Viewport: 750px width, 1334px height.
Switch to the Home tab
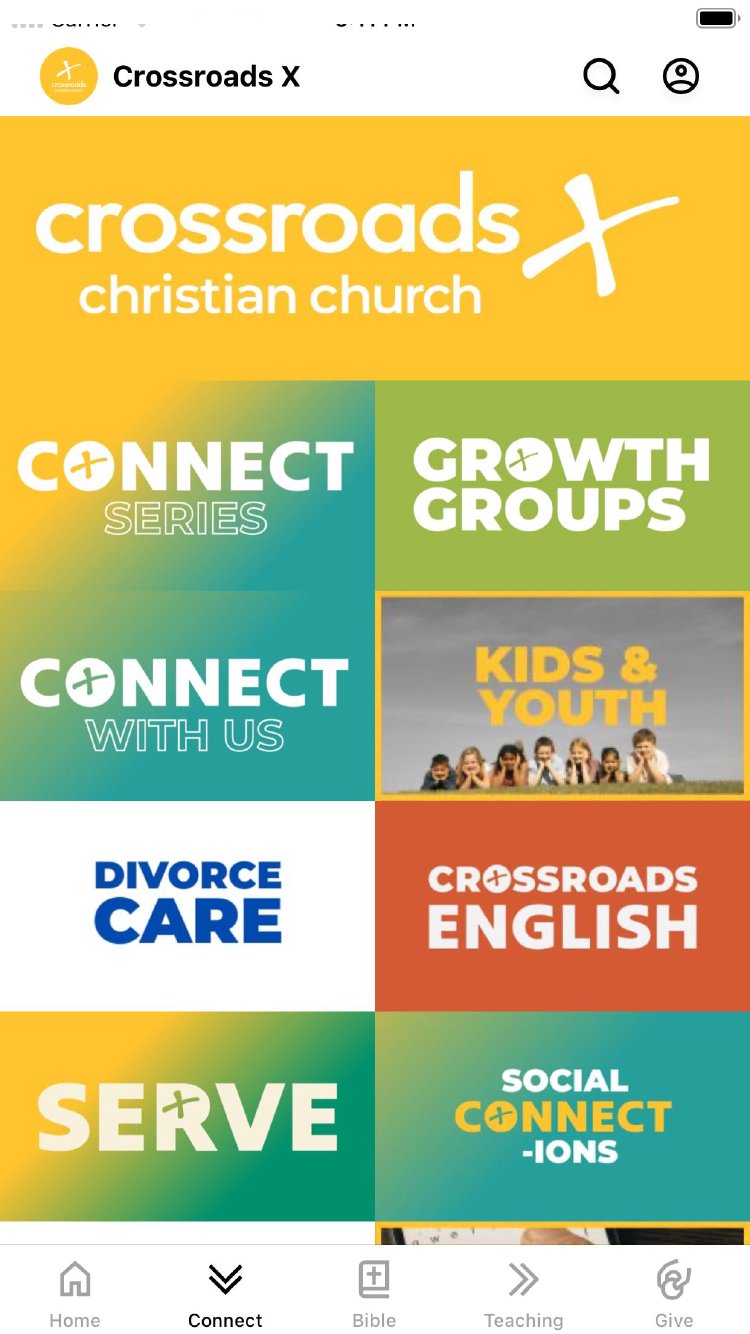[75, 1294]
